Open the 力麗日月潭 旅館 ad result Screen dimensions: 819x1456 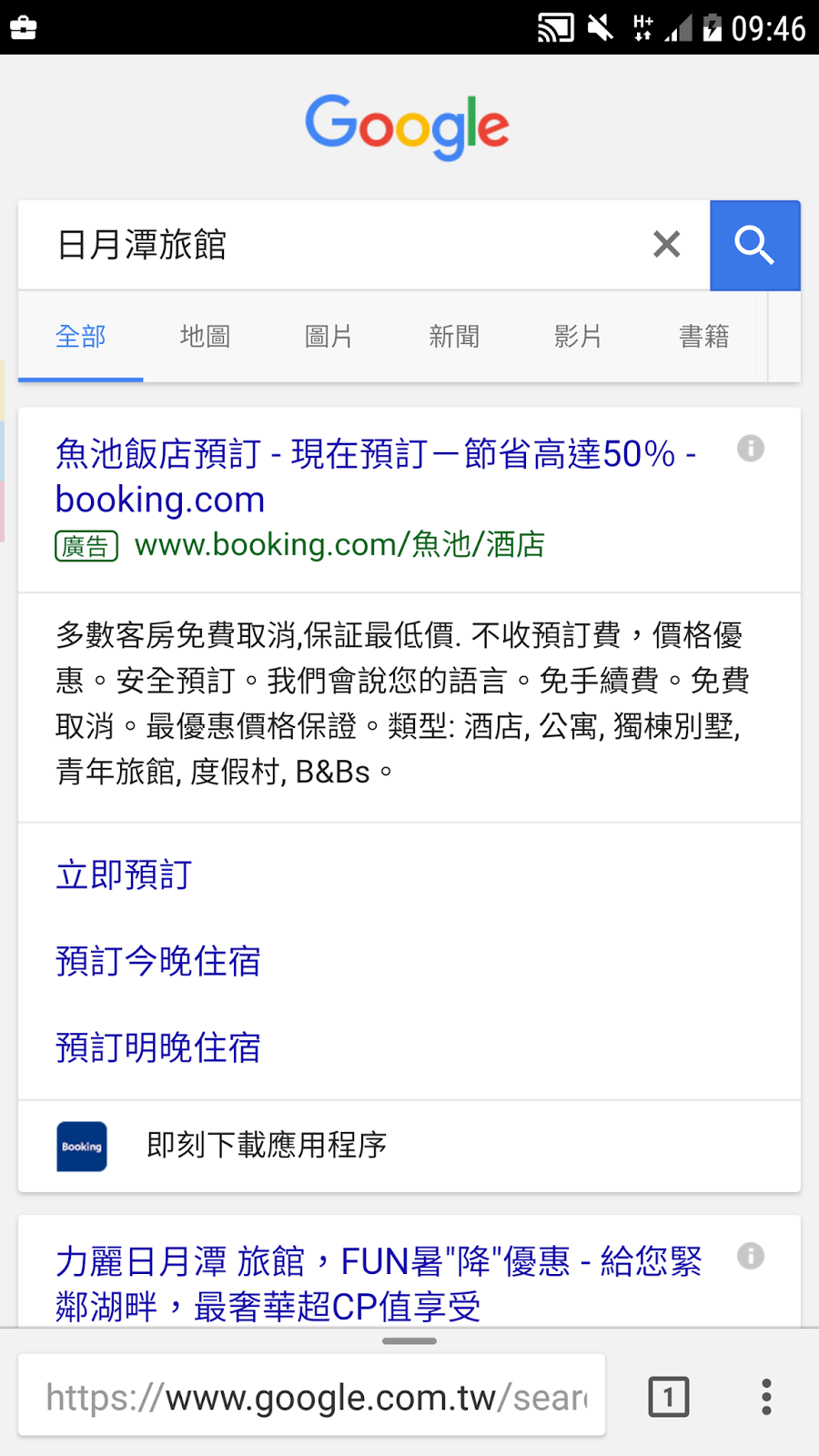click(378, 1283)
